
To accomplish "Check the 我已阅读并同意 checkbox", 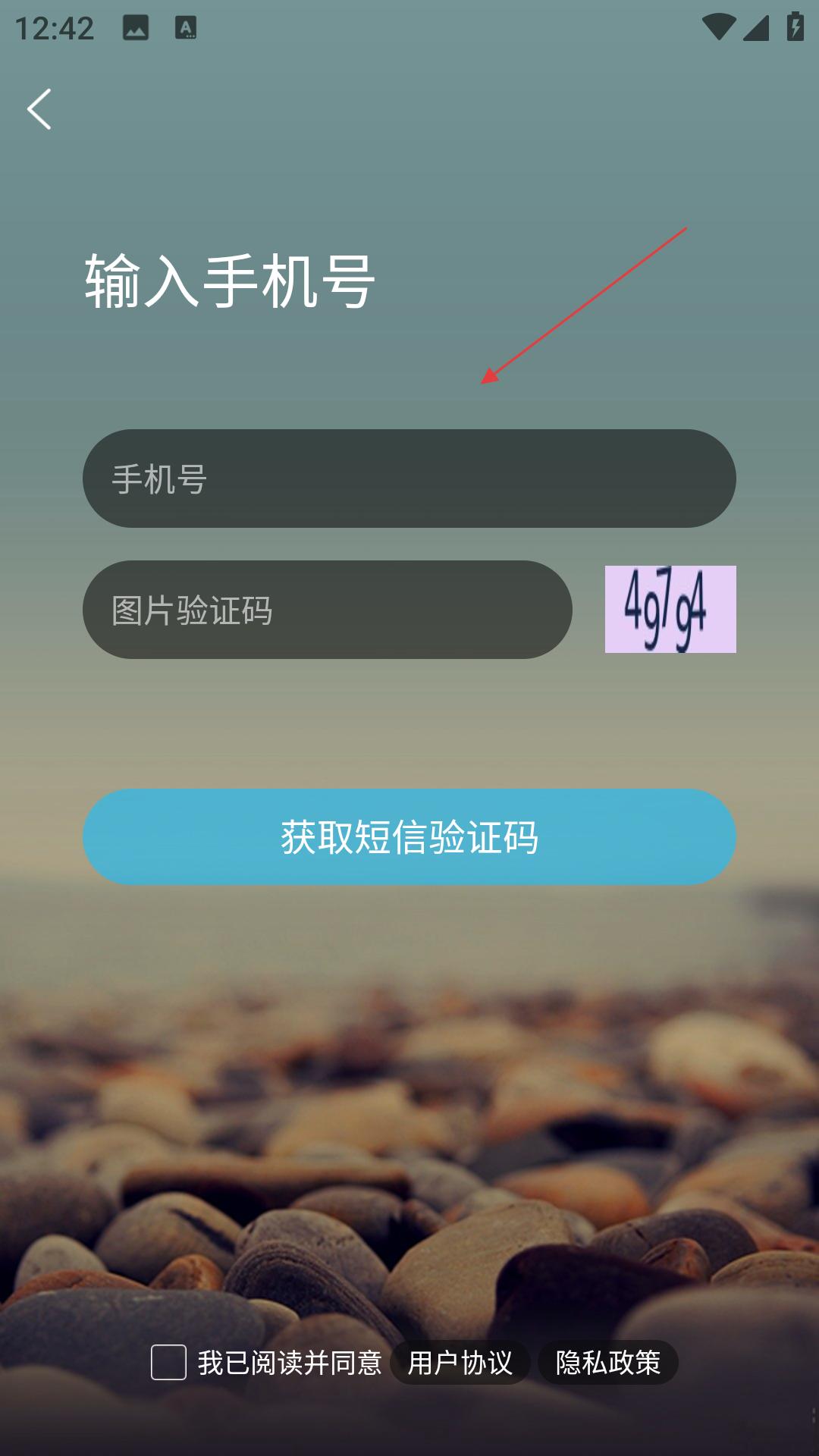I will (168, 1363).
